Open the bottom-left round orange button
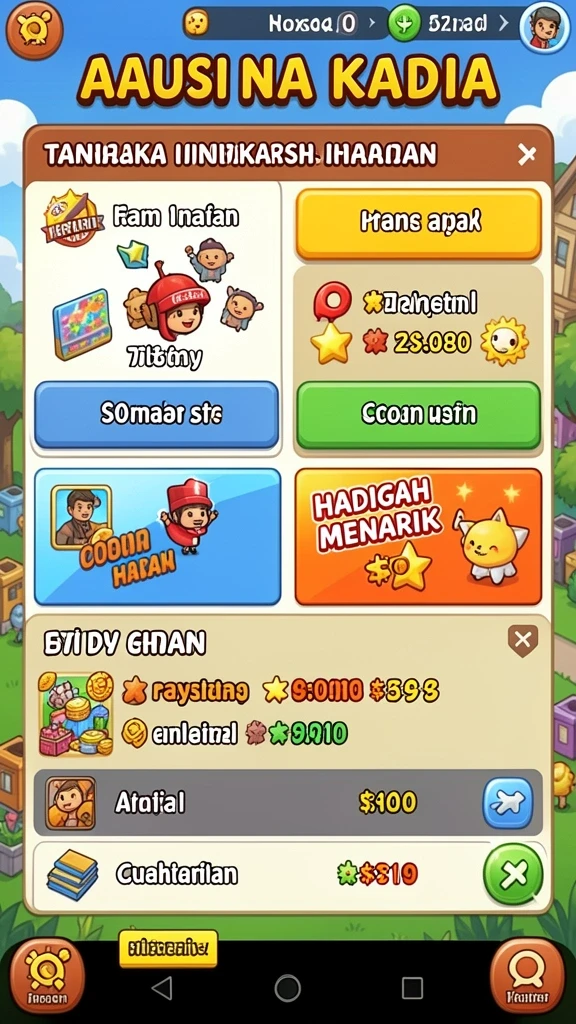Viewport: 576px width, 1024px height. (x=47, y=975)
